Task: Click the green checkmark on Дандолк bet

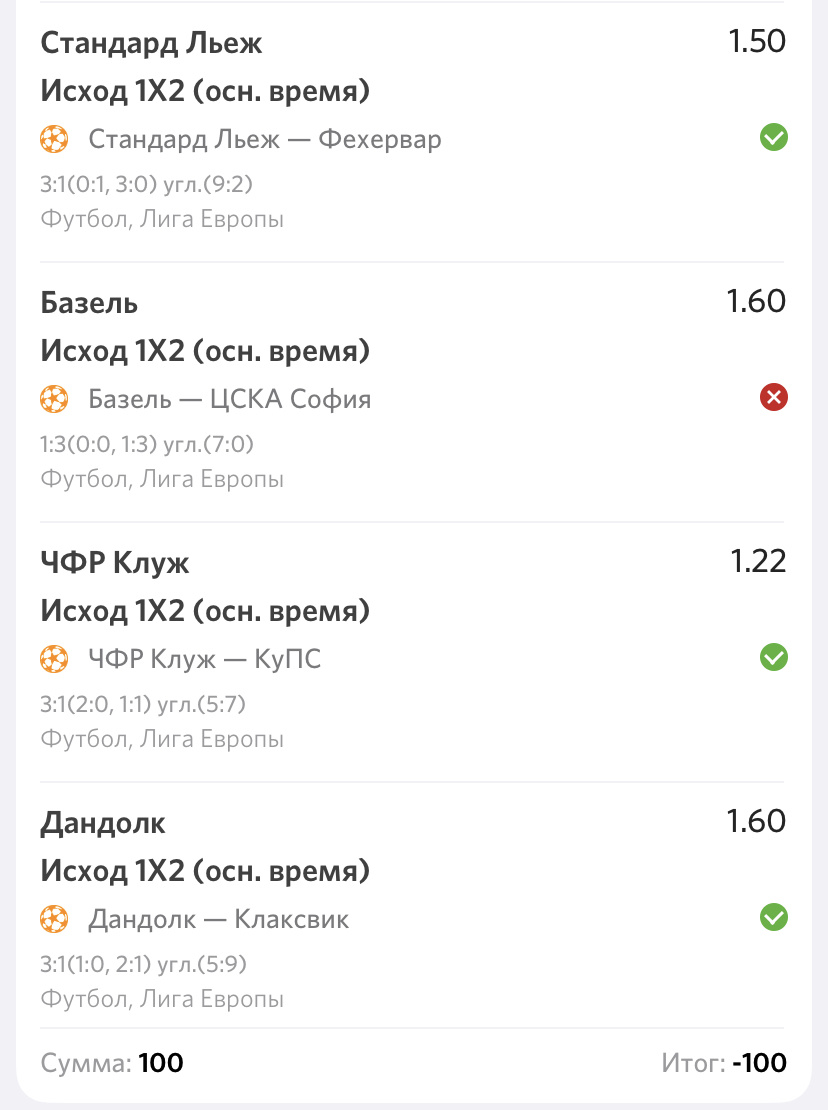Action: pos(774,919)
